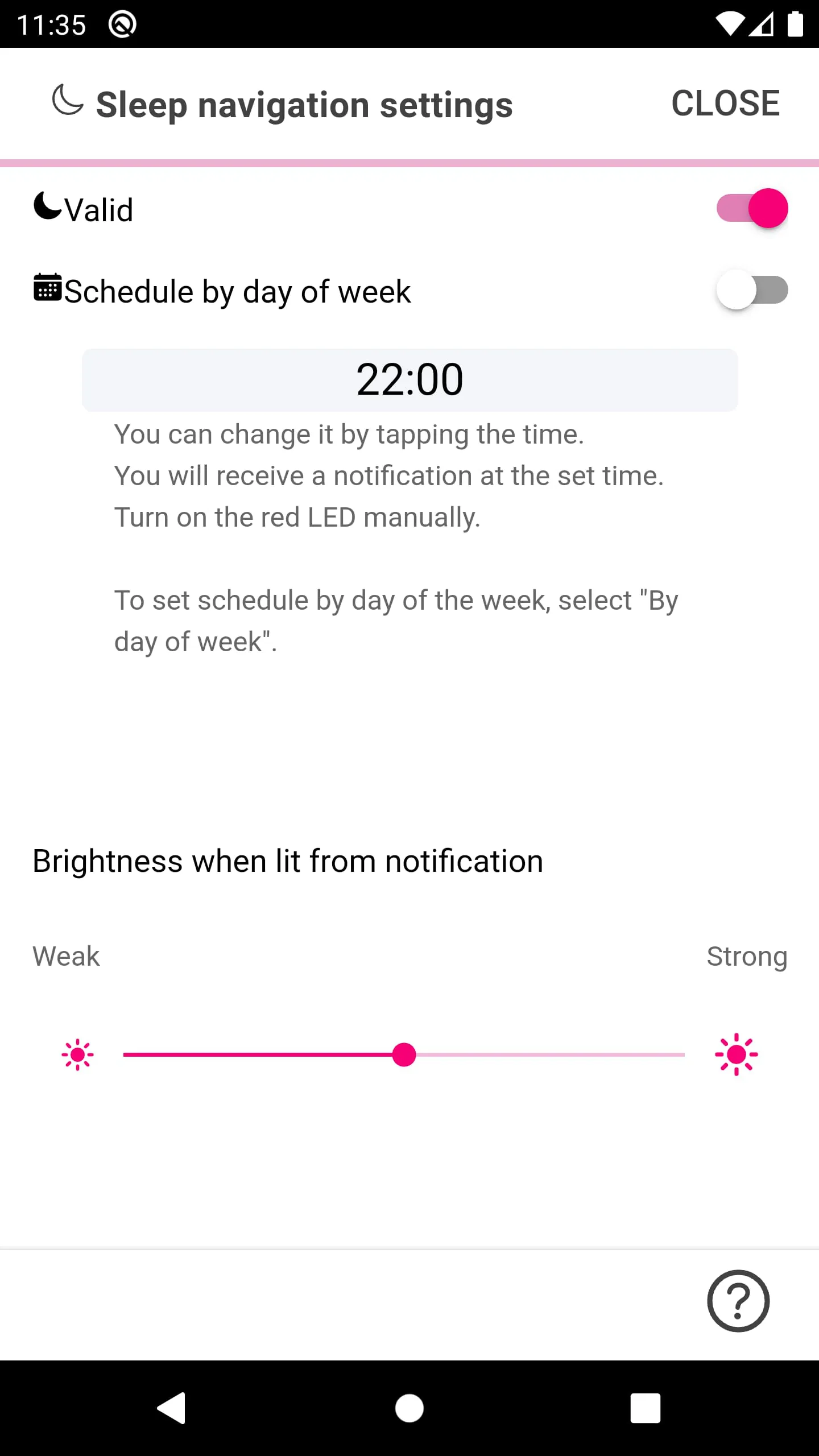The height and width of the screenshot is (1456, 819).
Task: Tap the home circle button
Action: [x=409, y=1407]
